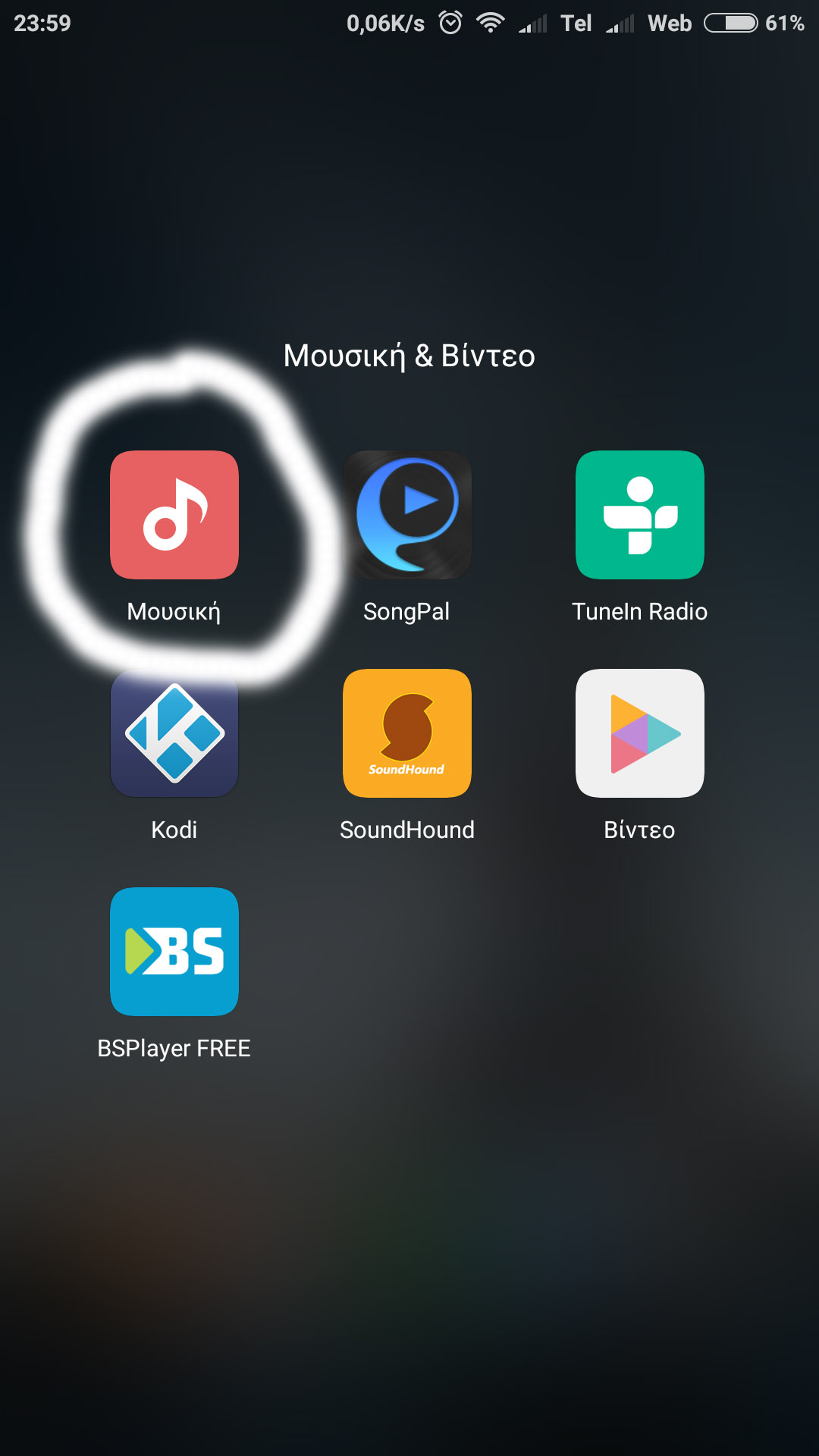This screenshot has height=1456, width=819.
Task: Tap the folder name Μουσική & Βίντεο
Action: pos(409,356)
